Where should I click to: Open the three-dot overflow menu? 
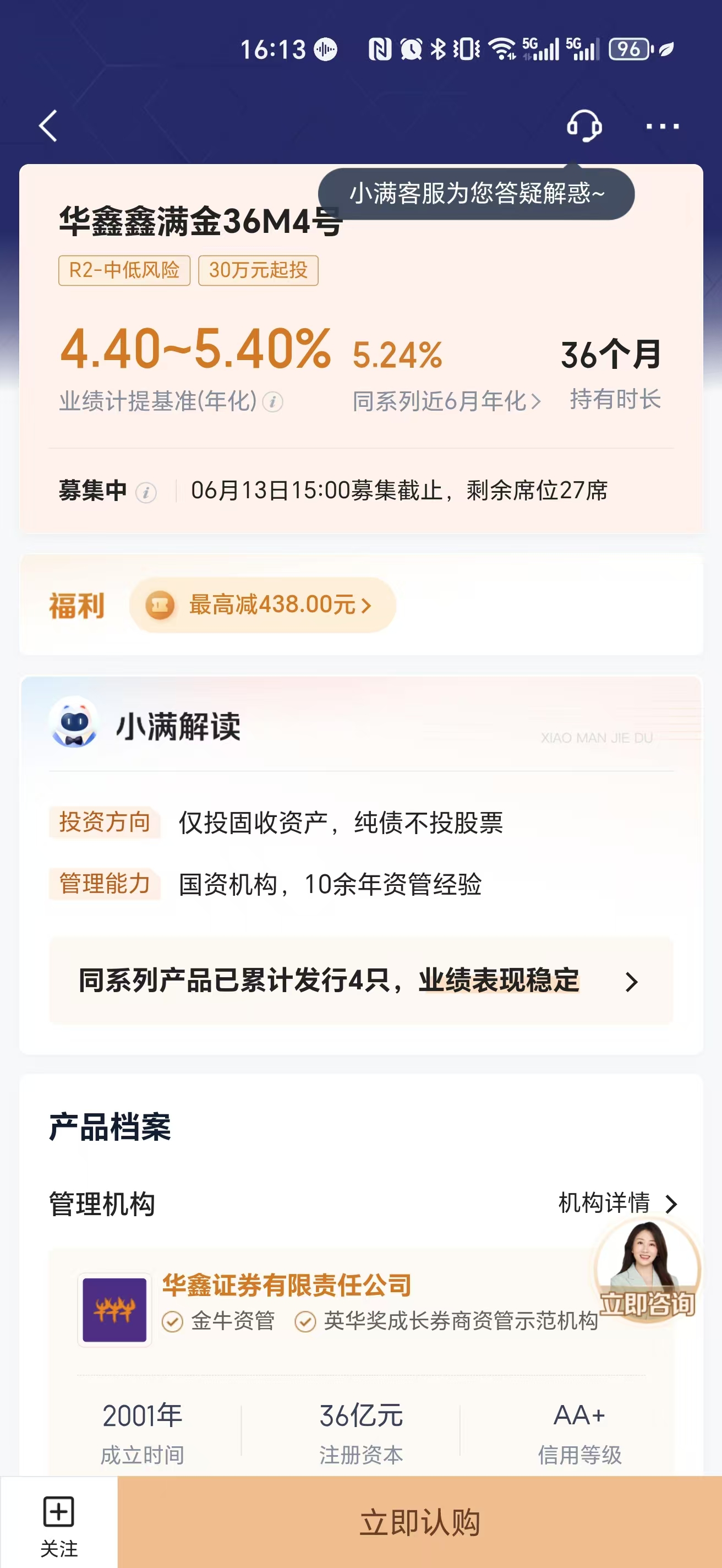[662, 126]
